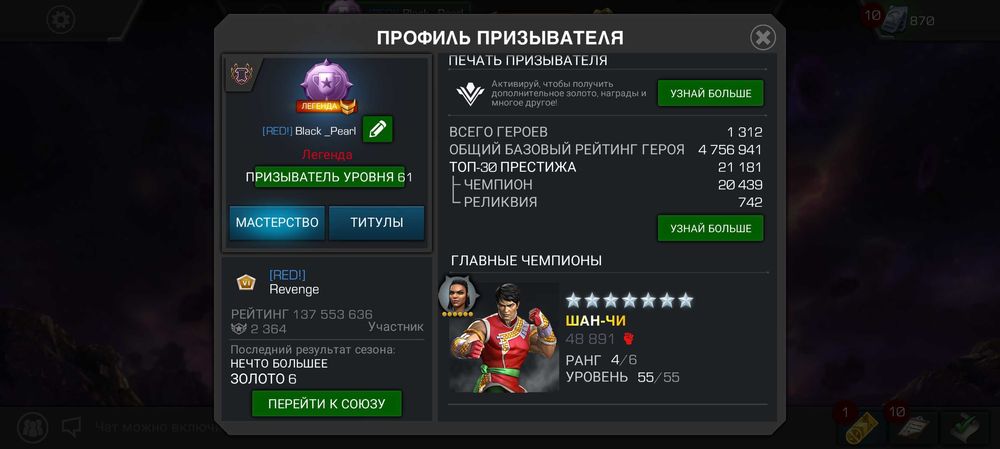Go to the alliance via Перейти к союзу
Viewport: 1000px width, 449px height.
pyautogui.click(x=326, y=404)
